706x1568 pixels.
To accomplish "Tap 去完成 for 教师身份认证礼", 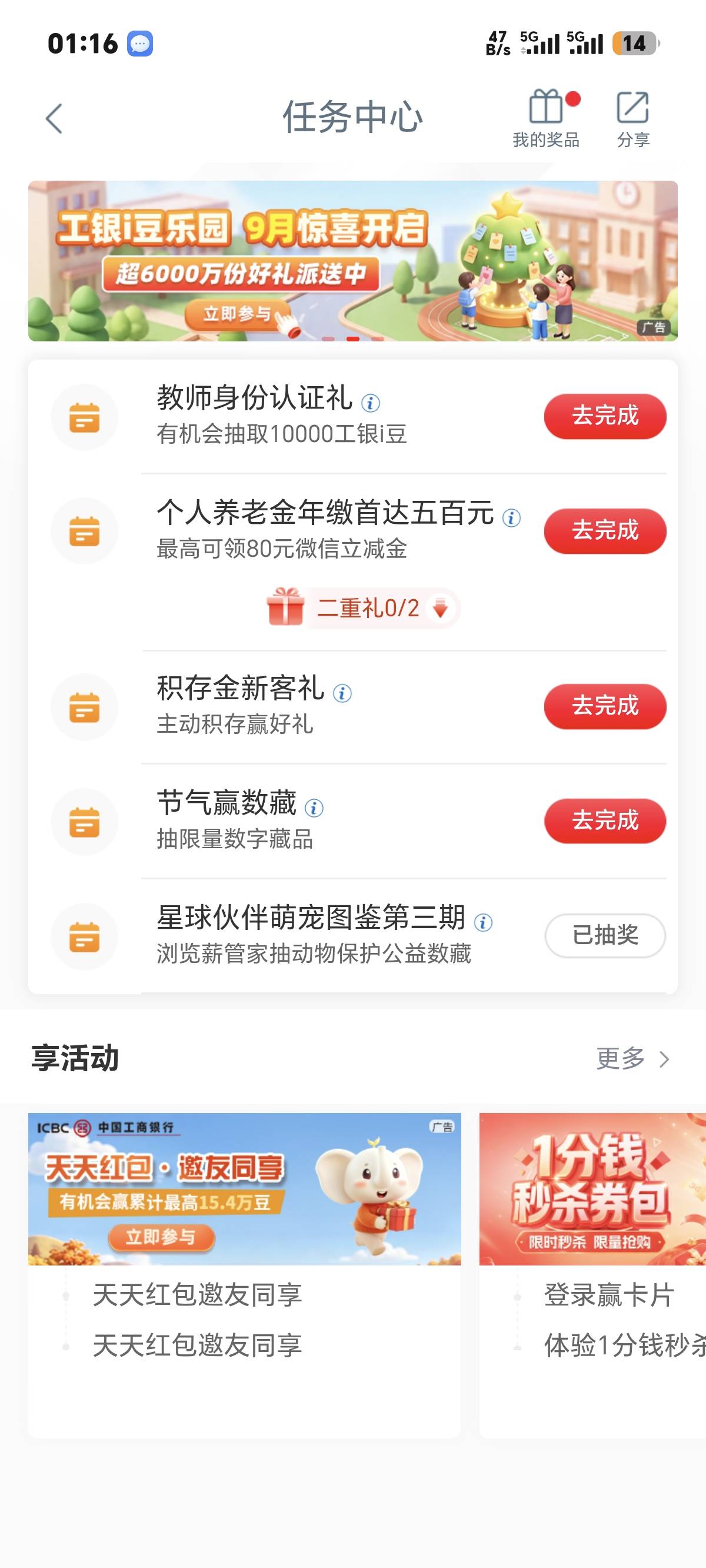I will coord(605,416).
